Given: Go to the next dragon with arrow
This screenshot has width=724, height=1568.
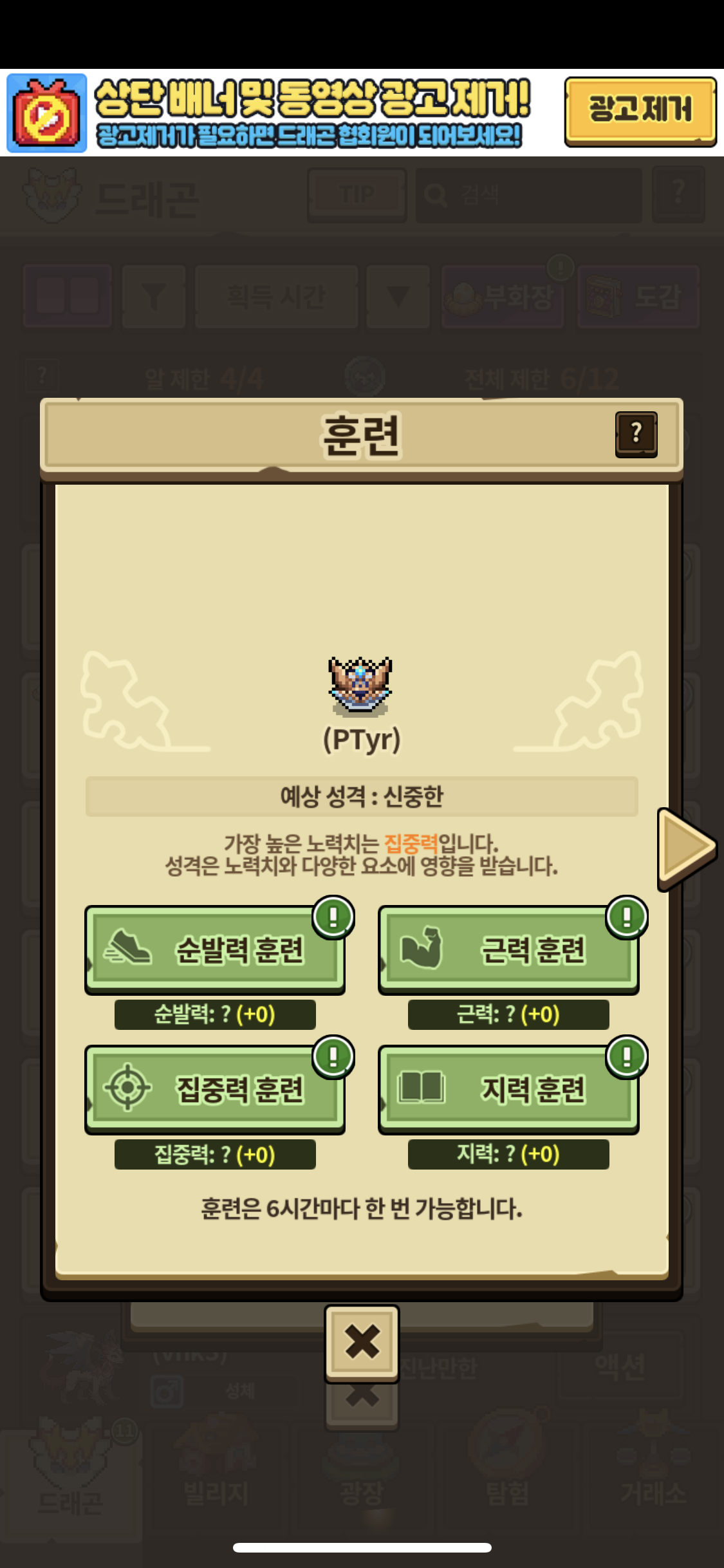Looking at the screenshot, I should [687, 848].
